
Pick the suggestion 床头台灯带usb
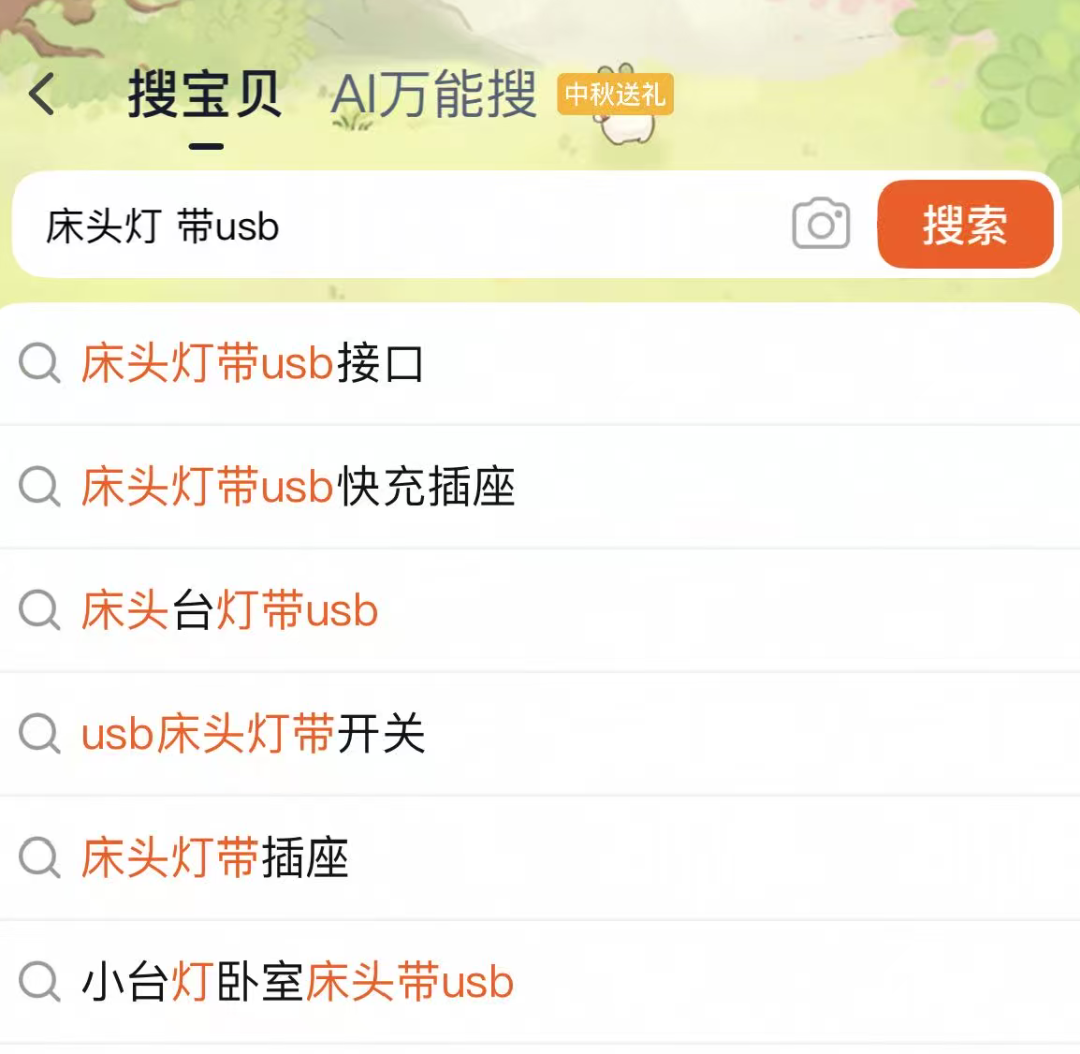point(230,611)
